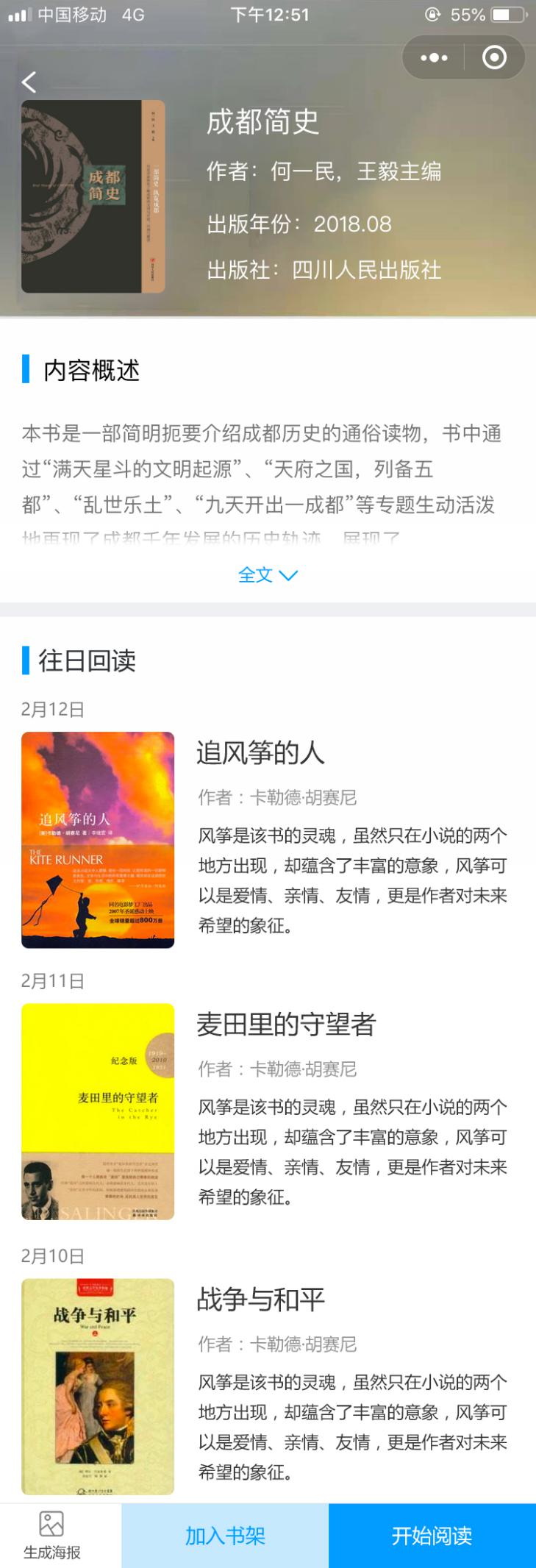Open the mini program three-dot menu
Image resolution: width=536 pixels, height=1568 pixels.
(x=434, y=57)
